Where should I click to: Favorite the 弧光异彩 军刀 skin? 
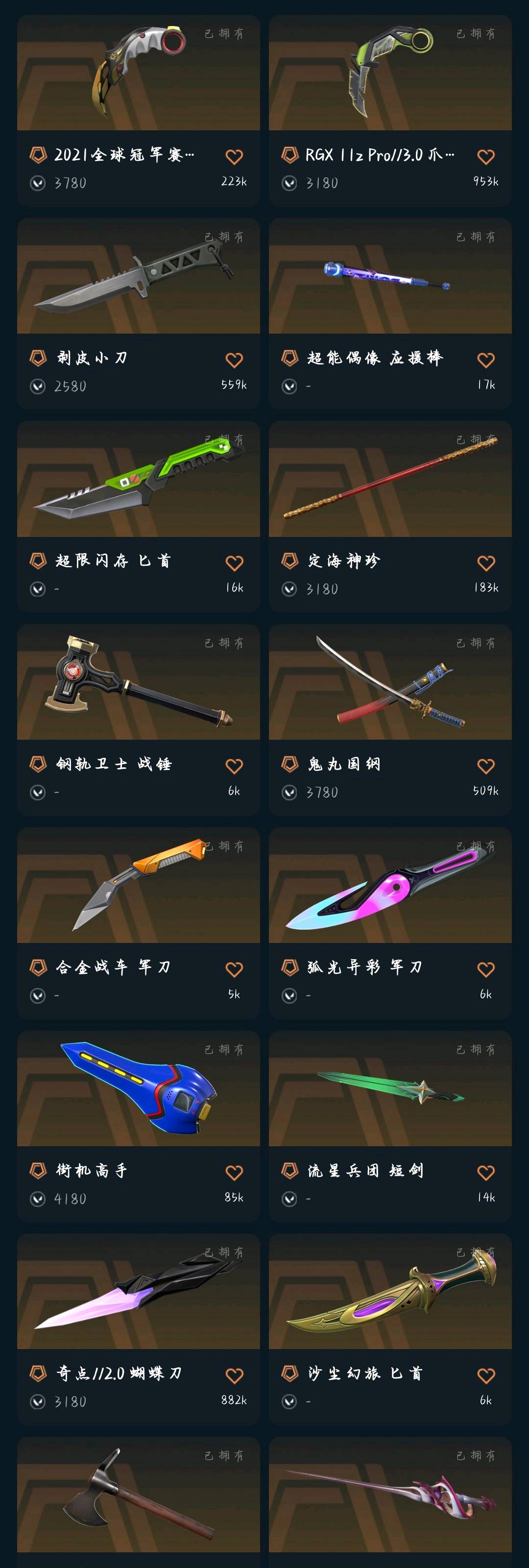[485, 969]
